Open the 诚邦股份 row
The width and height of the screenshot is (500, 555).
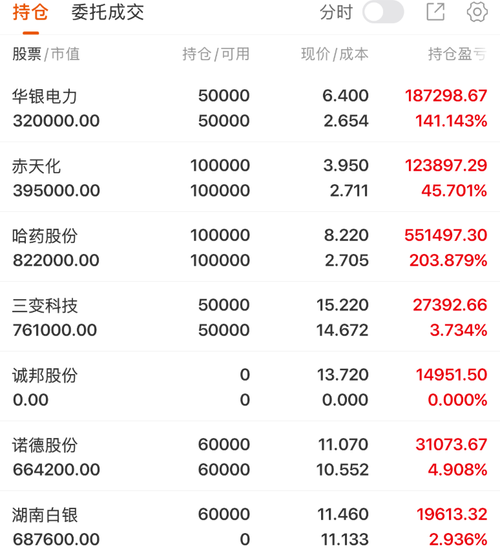[x=250, y=387]
